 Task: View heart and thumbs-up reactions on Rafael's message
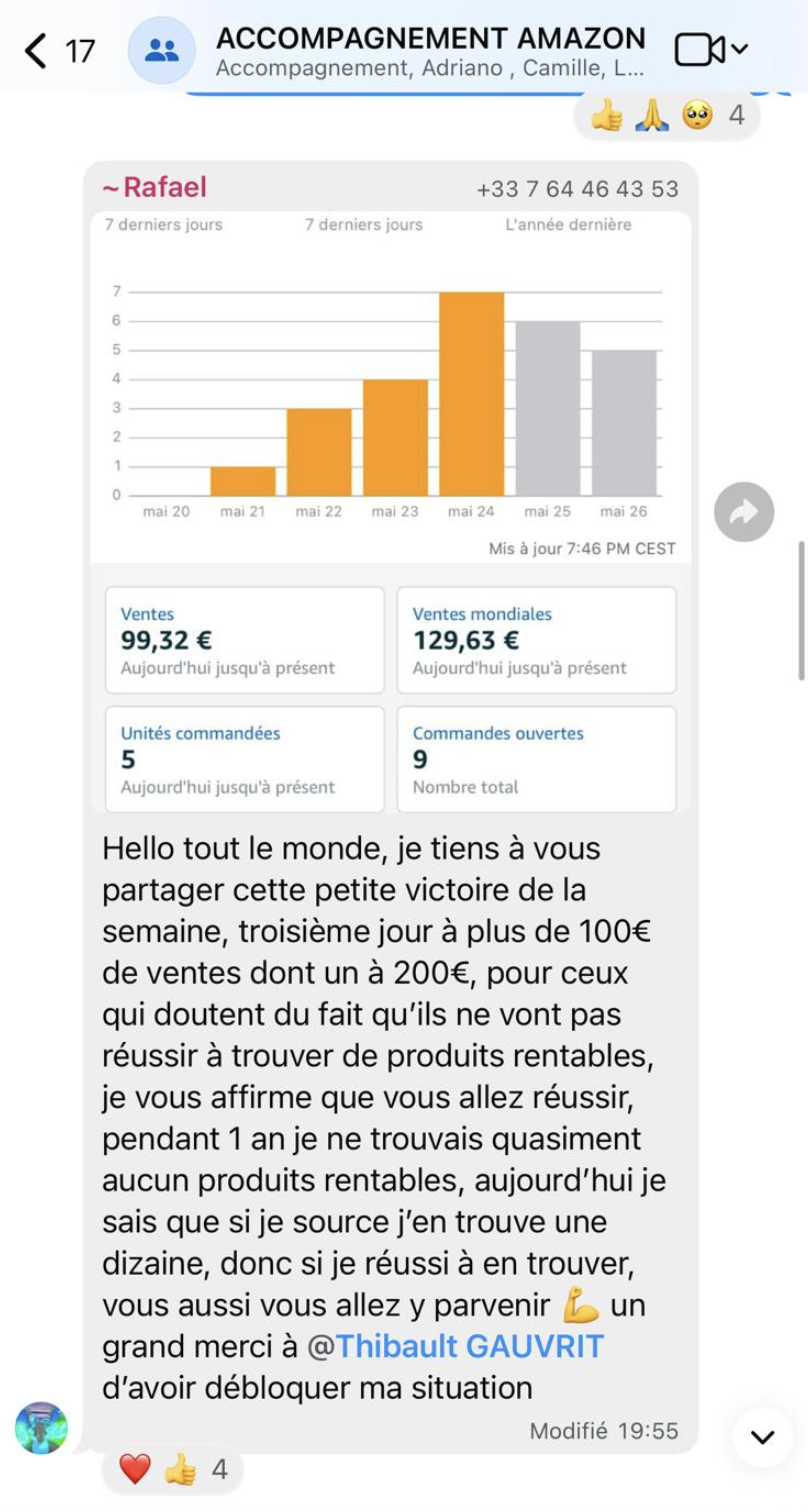pos(172,1469)
